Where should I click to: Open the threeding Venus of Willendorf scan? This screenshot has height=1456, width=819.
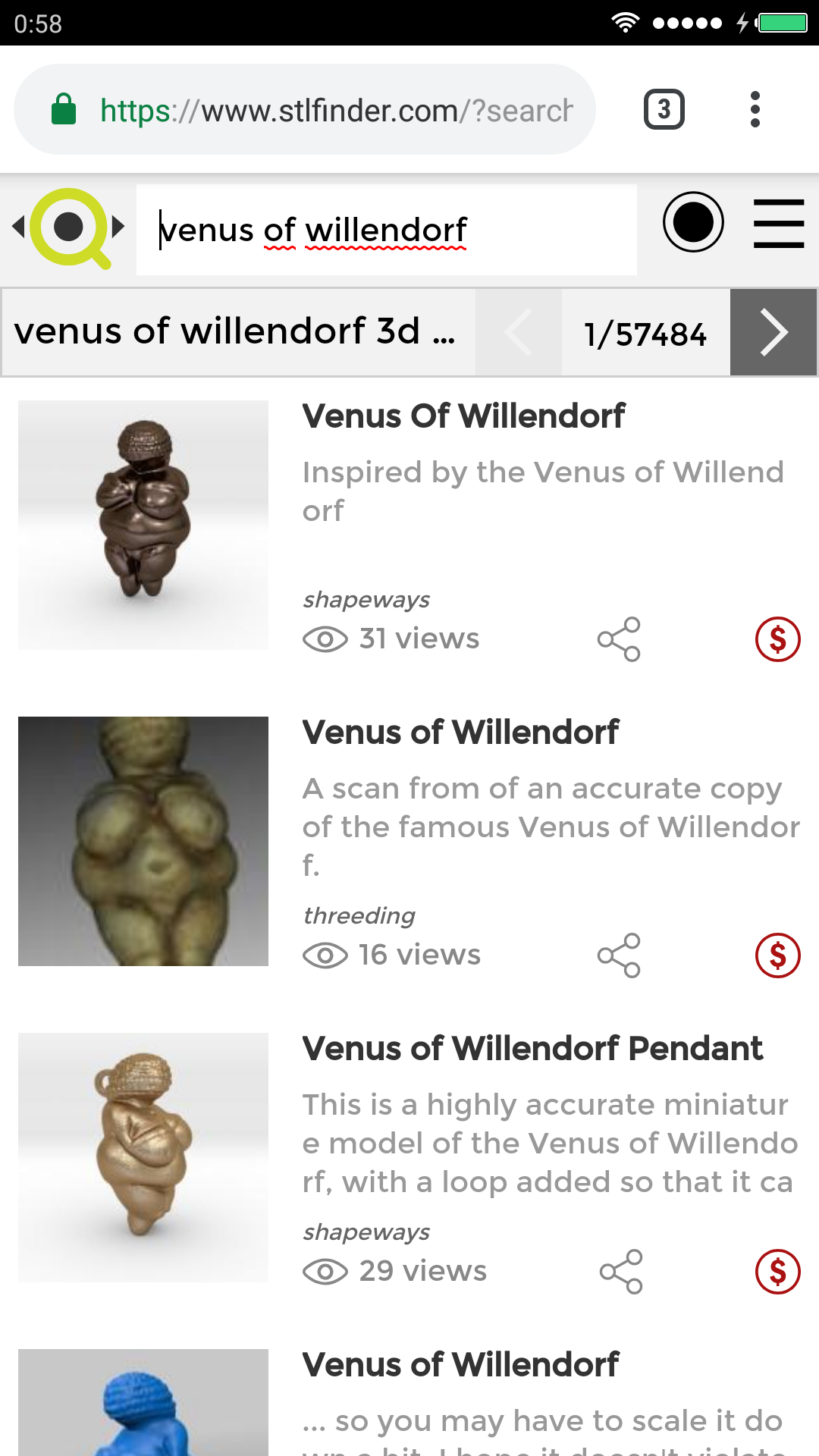click(x=460, y=733)
